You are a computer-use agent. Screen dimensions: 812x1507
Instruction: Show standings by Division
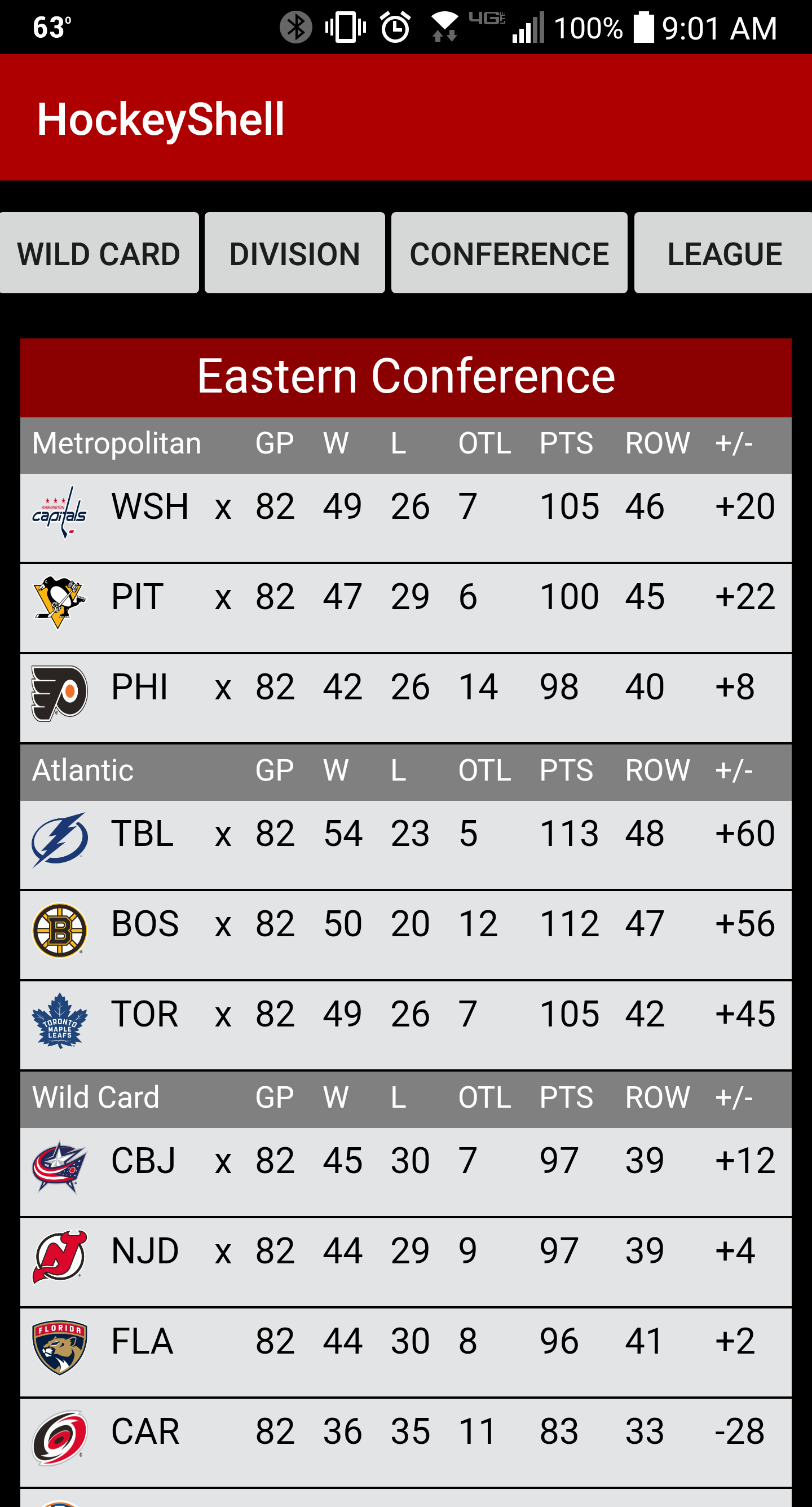tap(295, 253)
